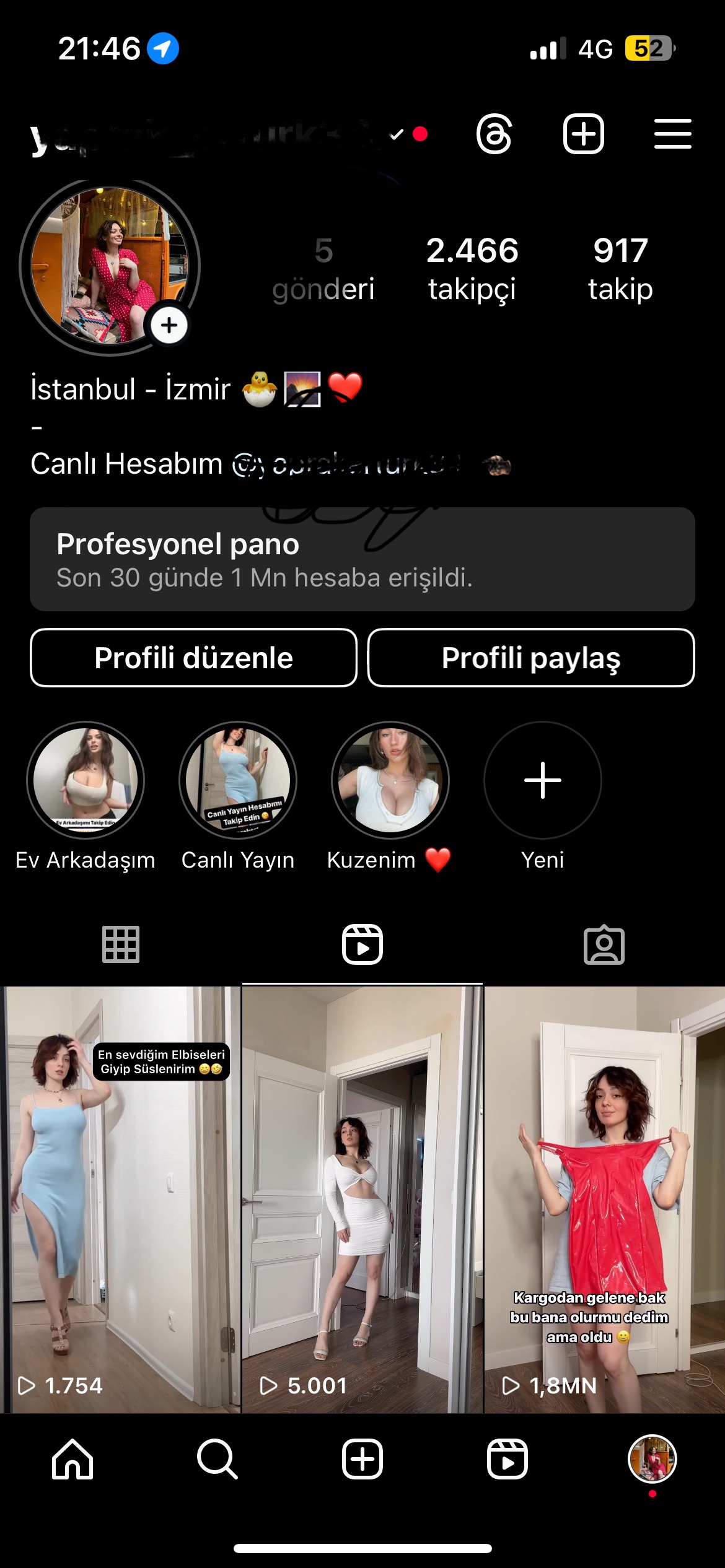Tap the profile picture to add a story
Screen dimensions: 725x1568
coord(110,266)
